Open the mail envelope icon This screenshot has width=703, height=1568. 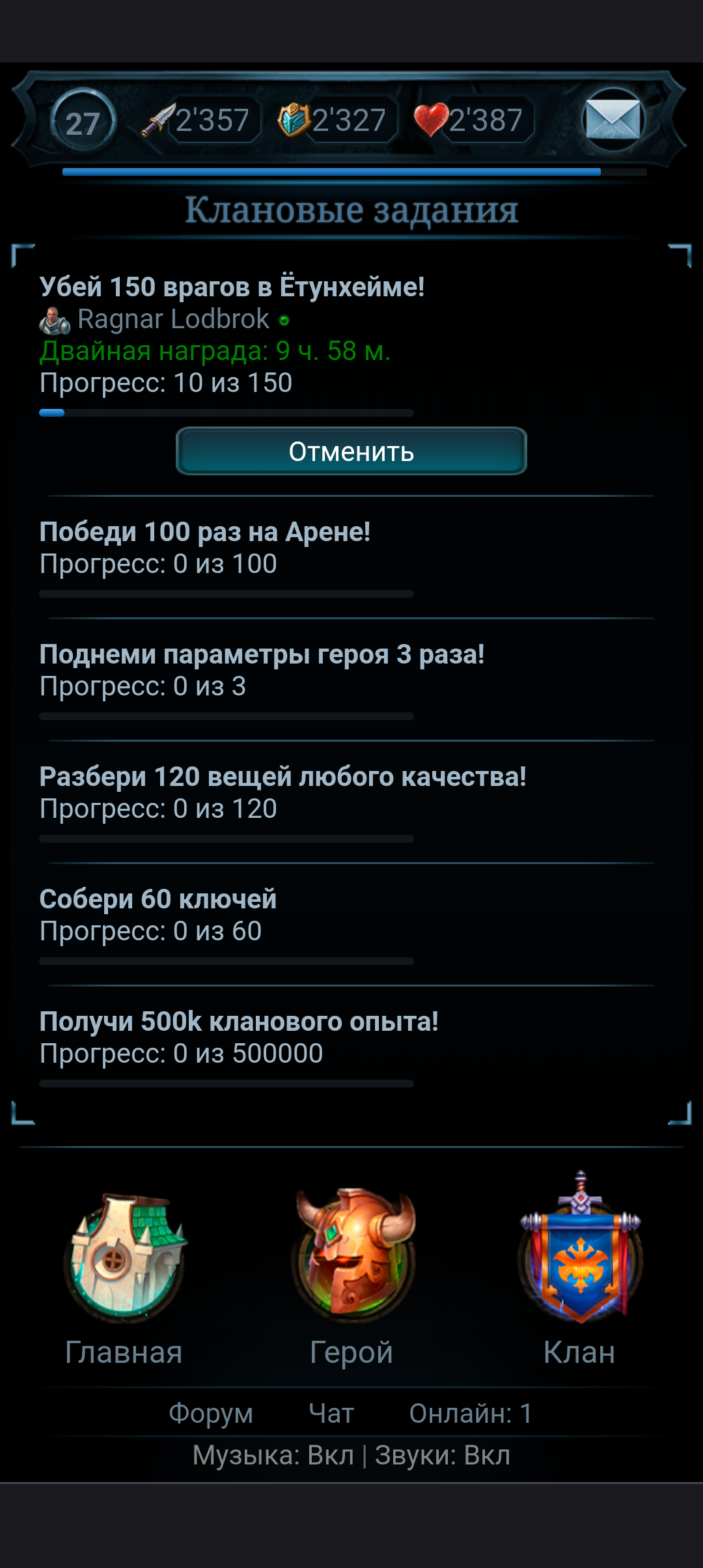click(x=612, y=120)
